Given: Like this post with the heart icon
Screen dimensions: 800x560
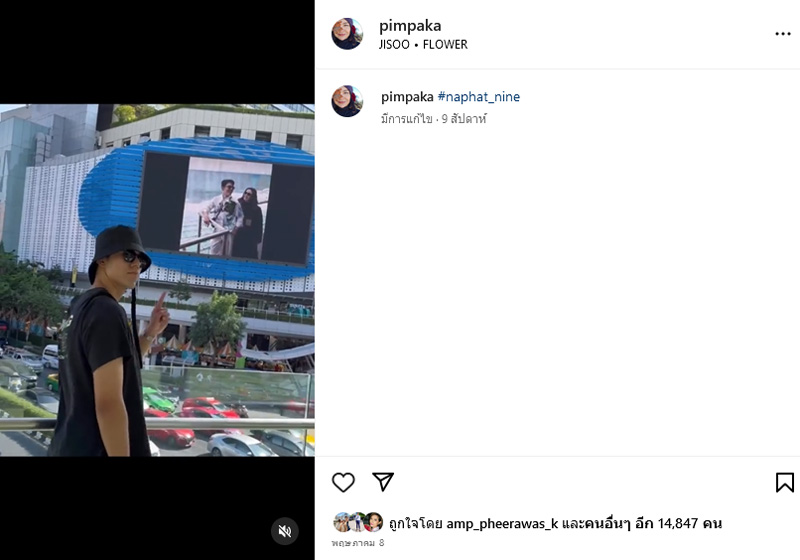Looking at the screenshot, I should [x=343, y=482].
